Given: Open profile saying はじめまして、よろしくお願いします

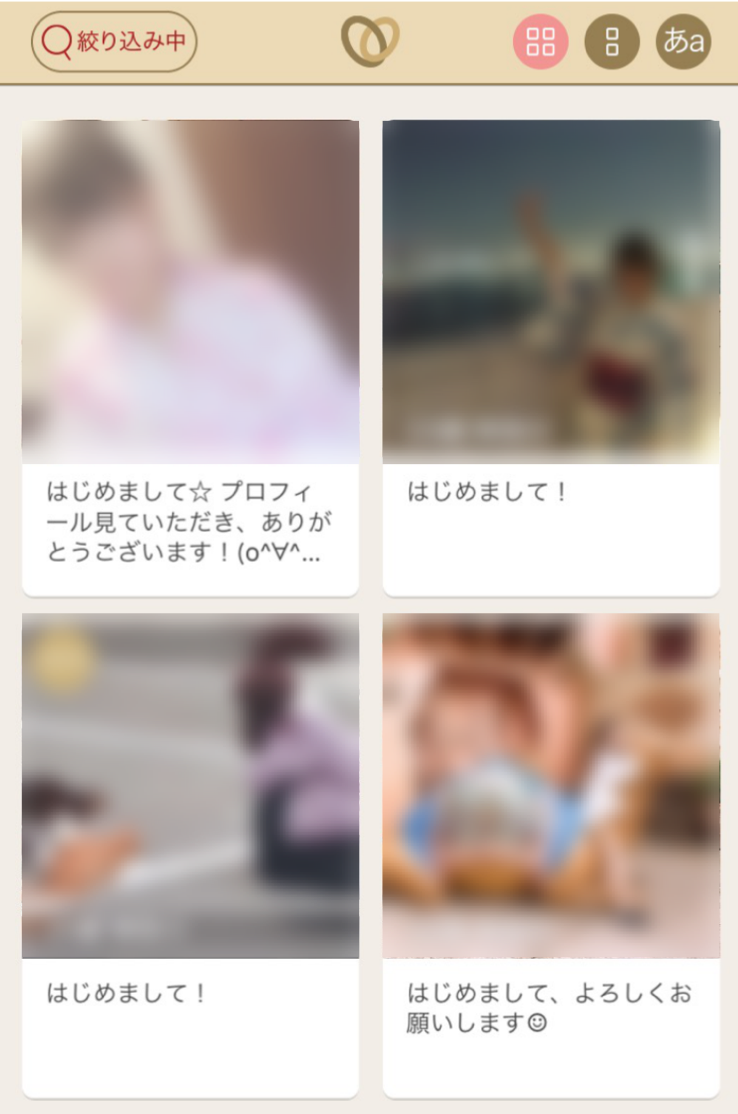Looking at the screenshot, I should [x=551, y=855].
